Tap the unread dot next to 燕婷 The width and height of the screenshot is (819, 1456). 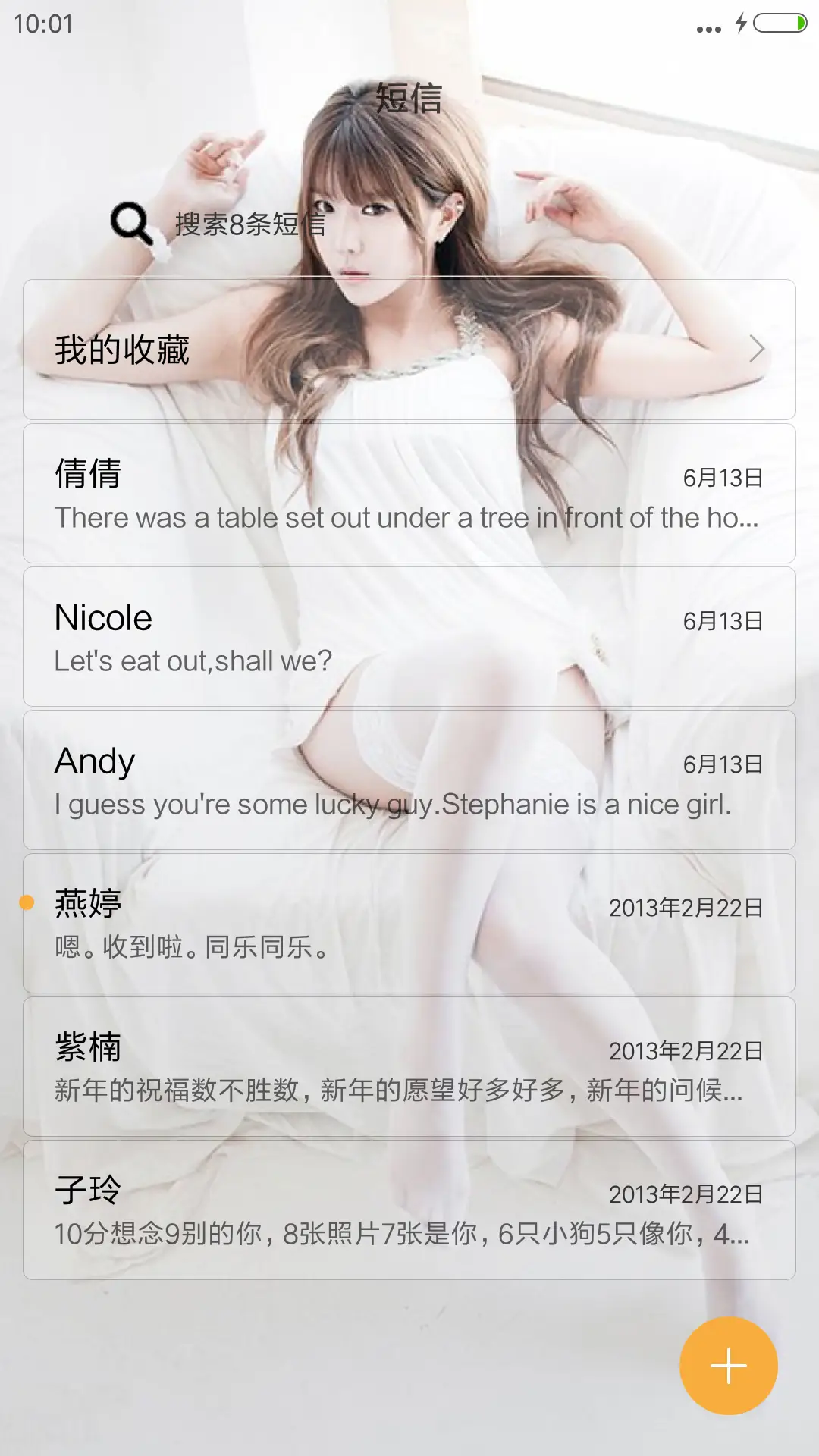point(28,903)
